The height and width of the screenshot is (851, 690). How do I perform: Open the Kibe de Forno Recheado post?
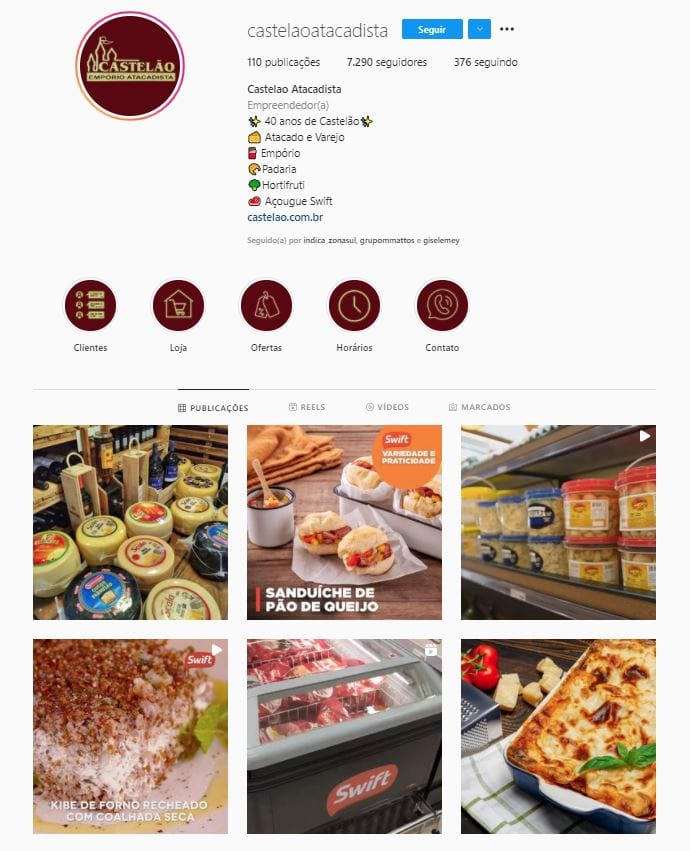tap(130, 736)
